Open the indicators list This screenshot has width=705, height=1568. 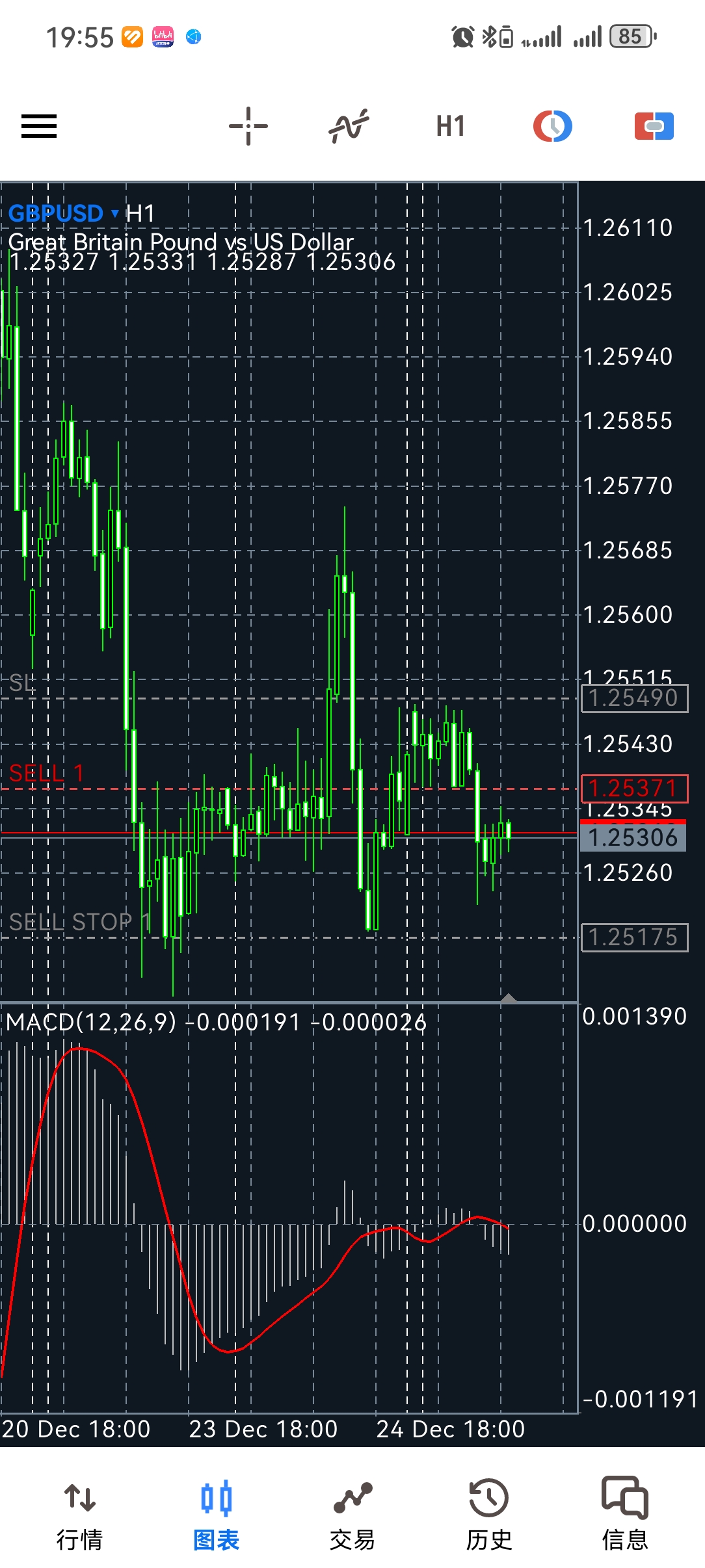click(349, 126)
